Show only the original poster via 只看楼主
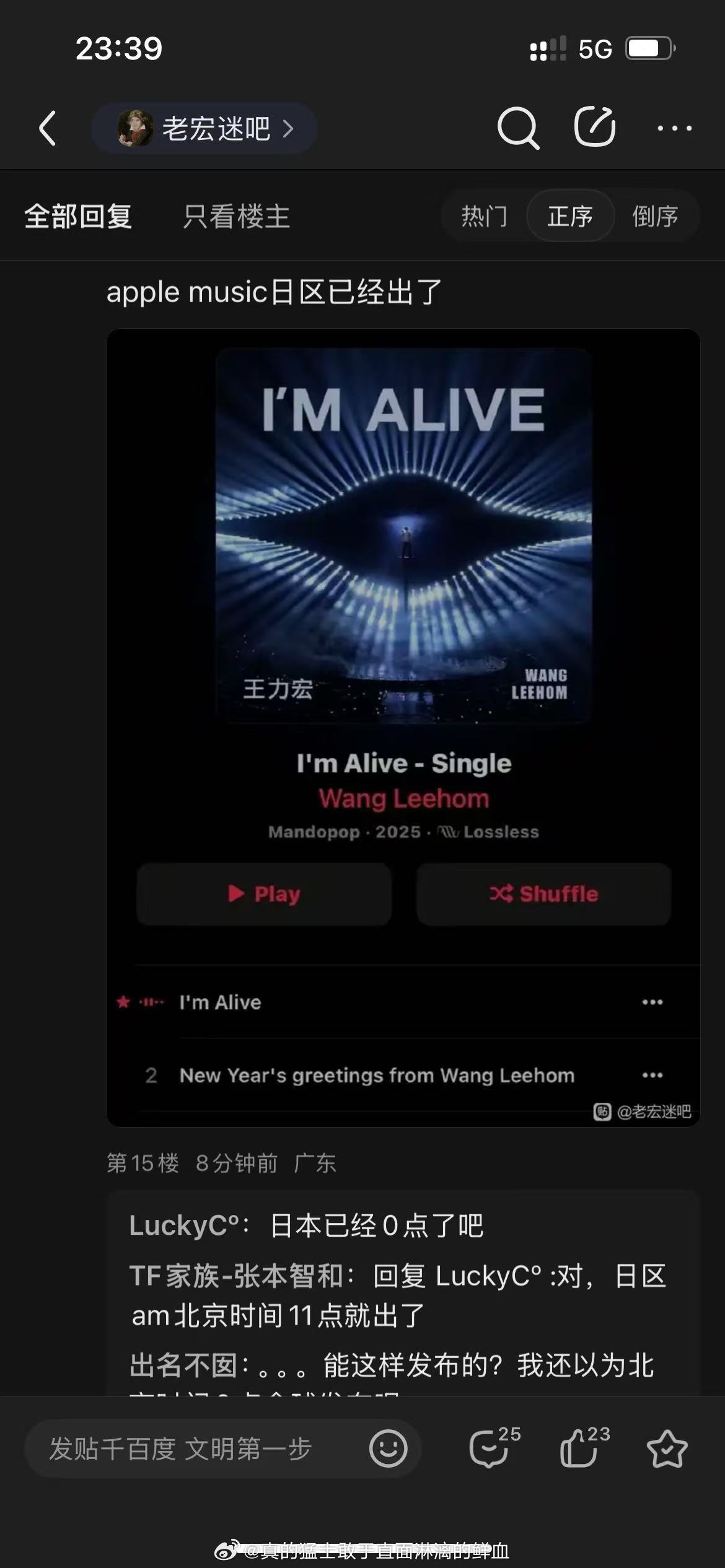This screenshot has width=725, height=1568. (237, 217)
